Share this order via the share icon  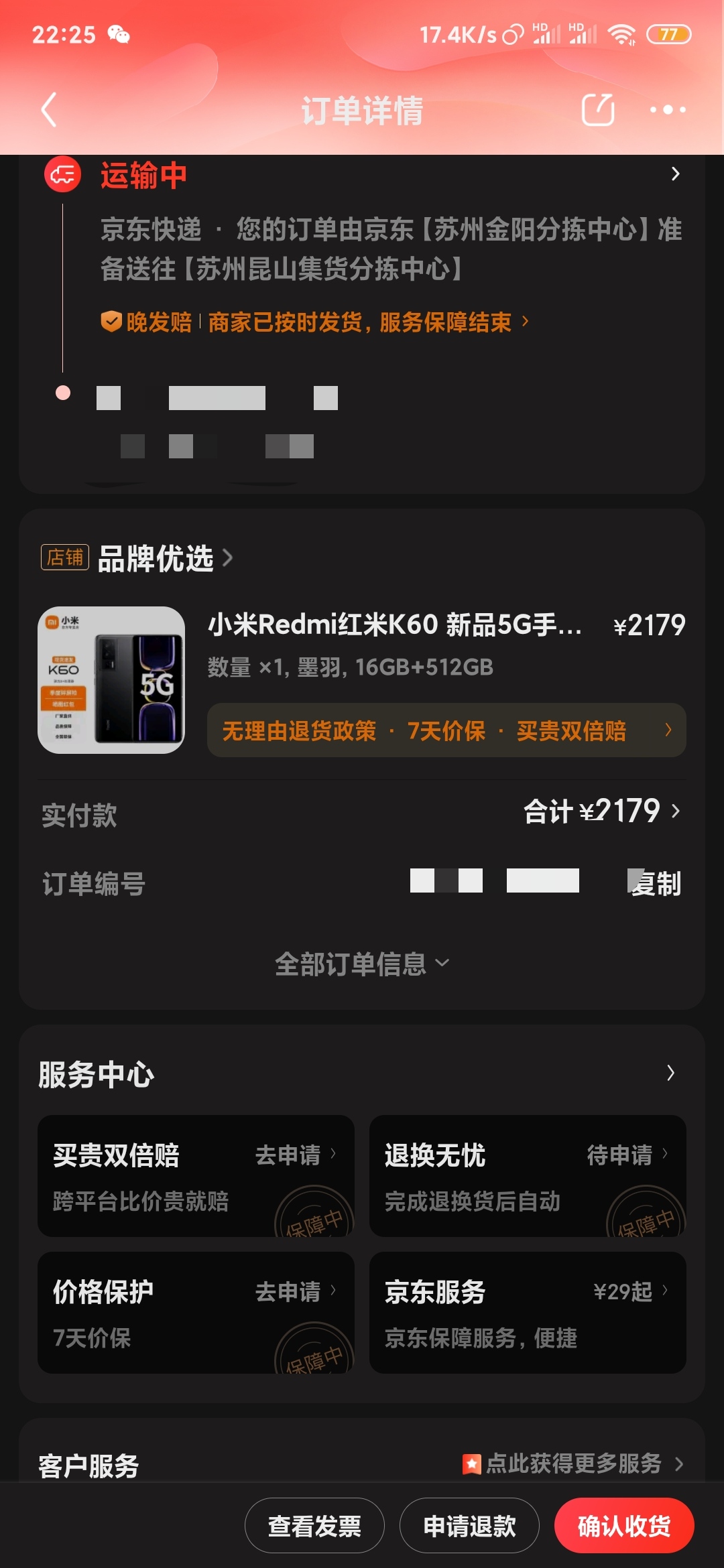click(597, 110)
